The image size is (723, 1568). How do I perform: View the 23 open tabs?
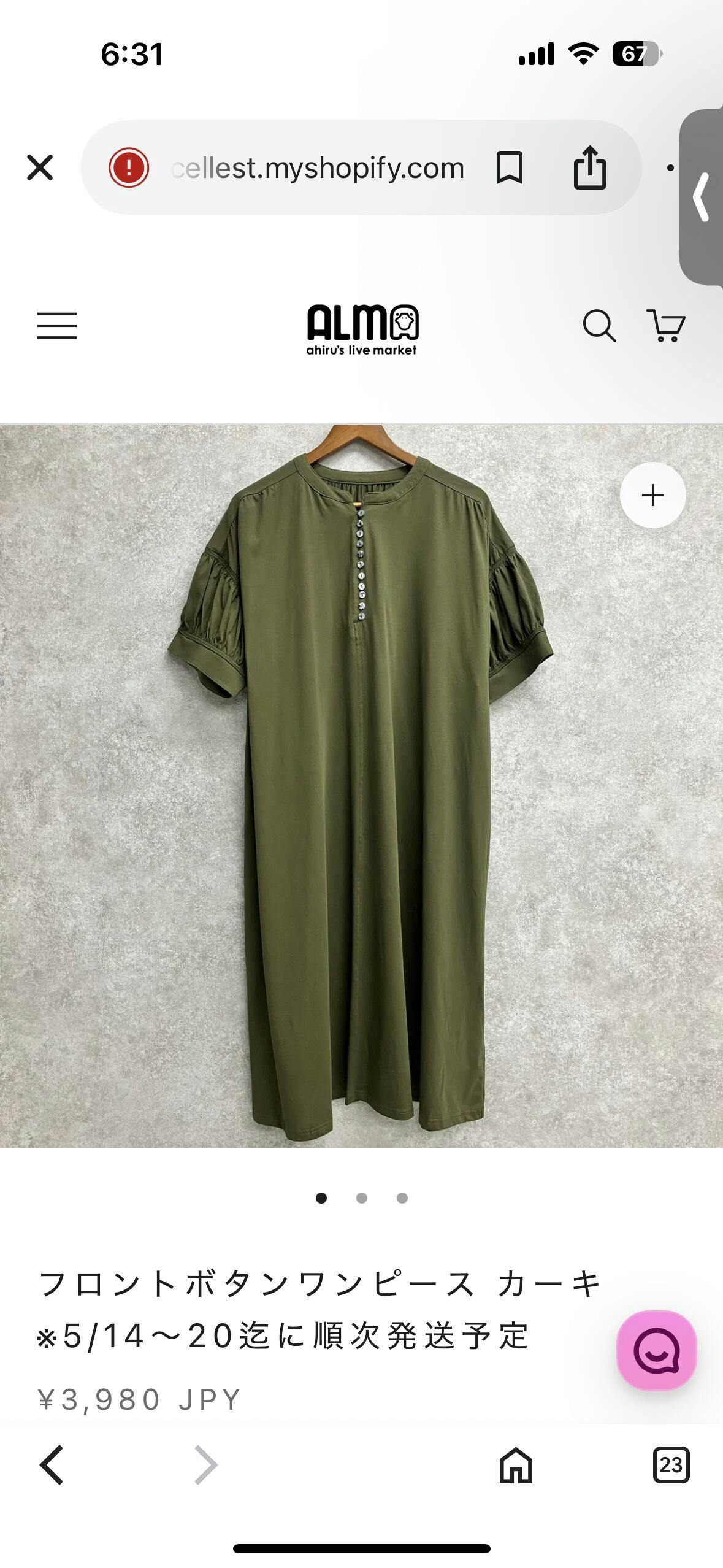[671, 1465]
